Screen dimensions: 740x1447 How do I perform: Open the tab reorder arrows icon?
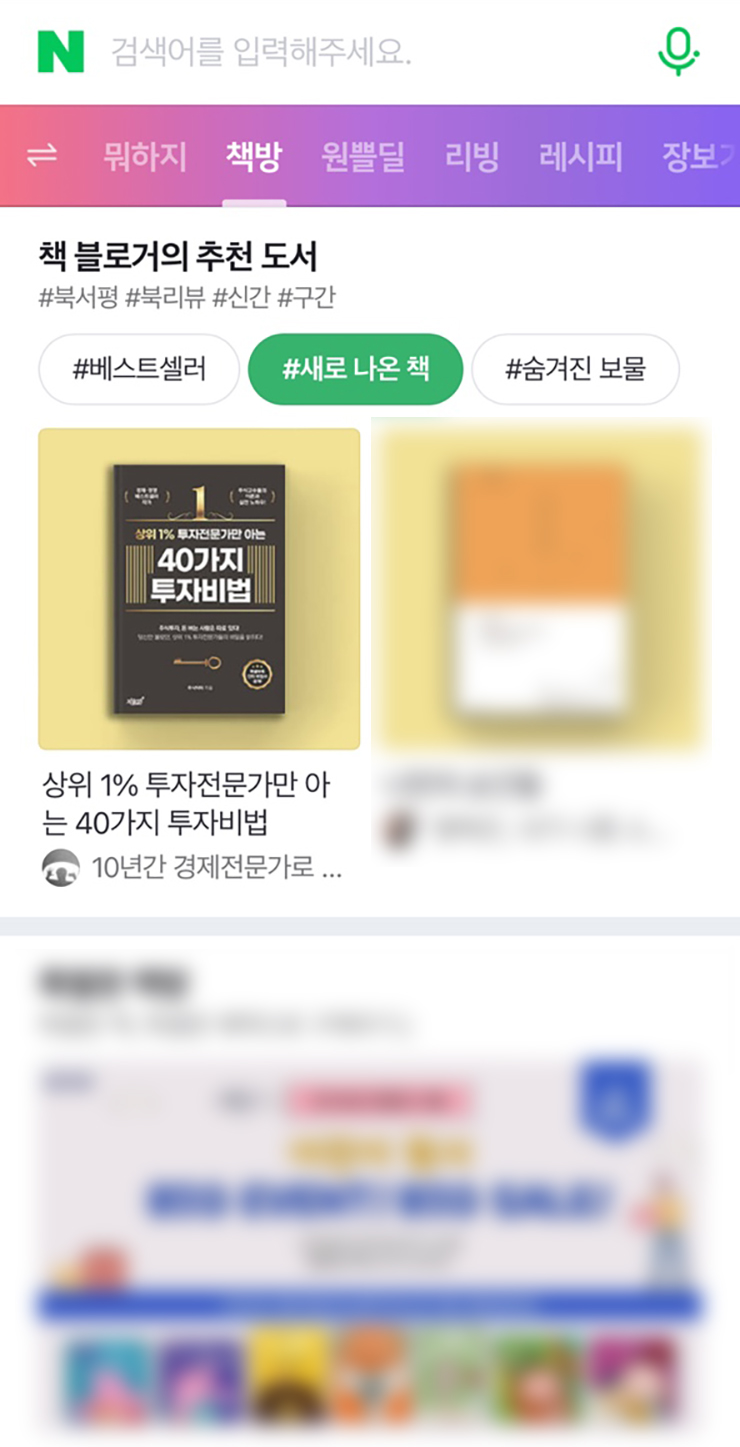(42, 156)
